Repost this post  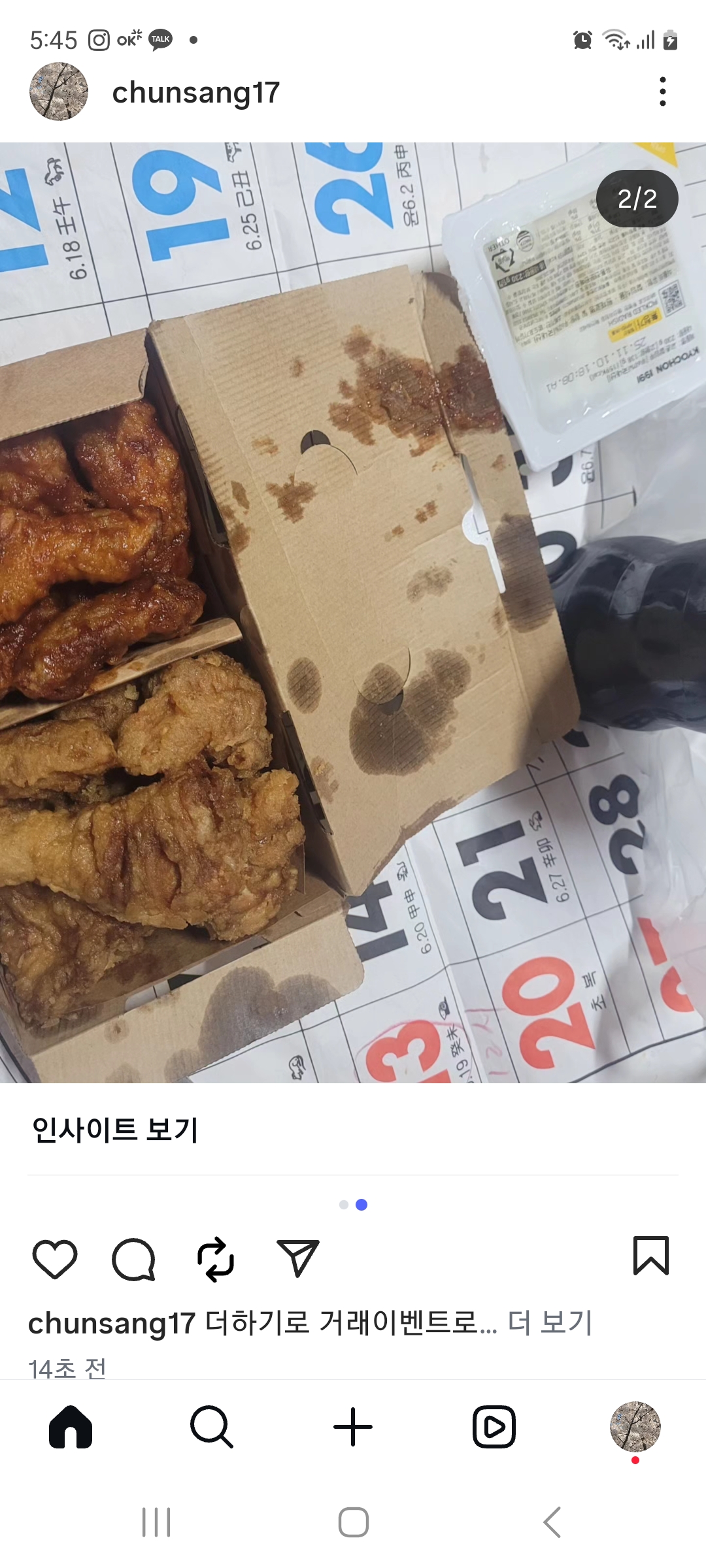pyautogui.click(x=216, y=1258)
